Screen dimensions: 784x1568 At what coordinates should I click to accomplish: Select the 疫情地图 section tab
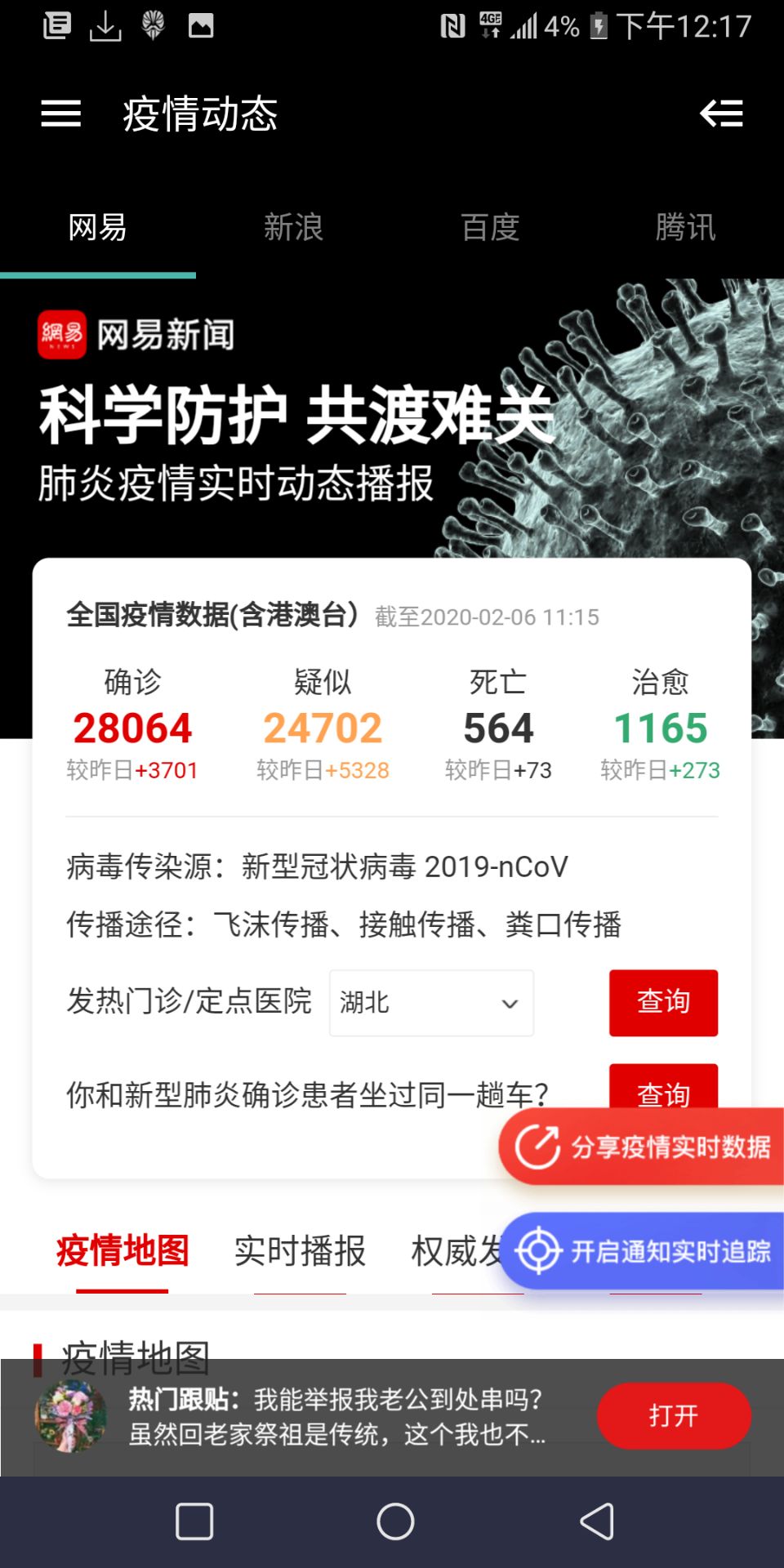122,1251
